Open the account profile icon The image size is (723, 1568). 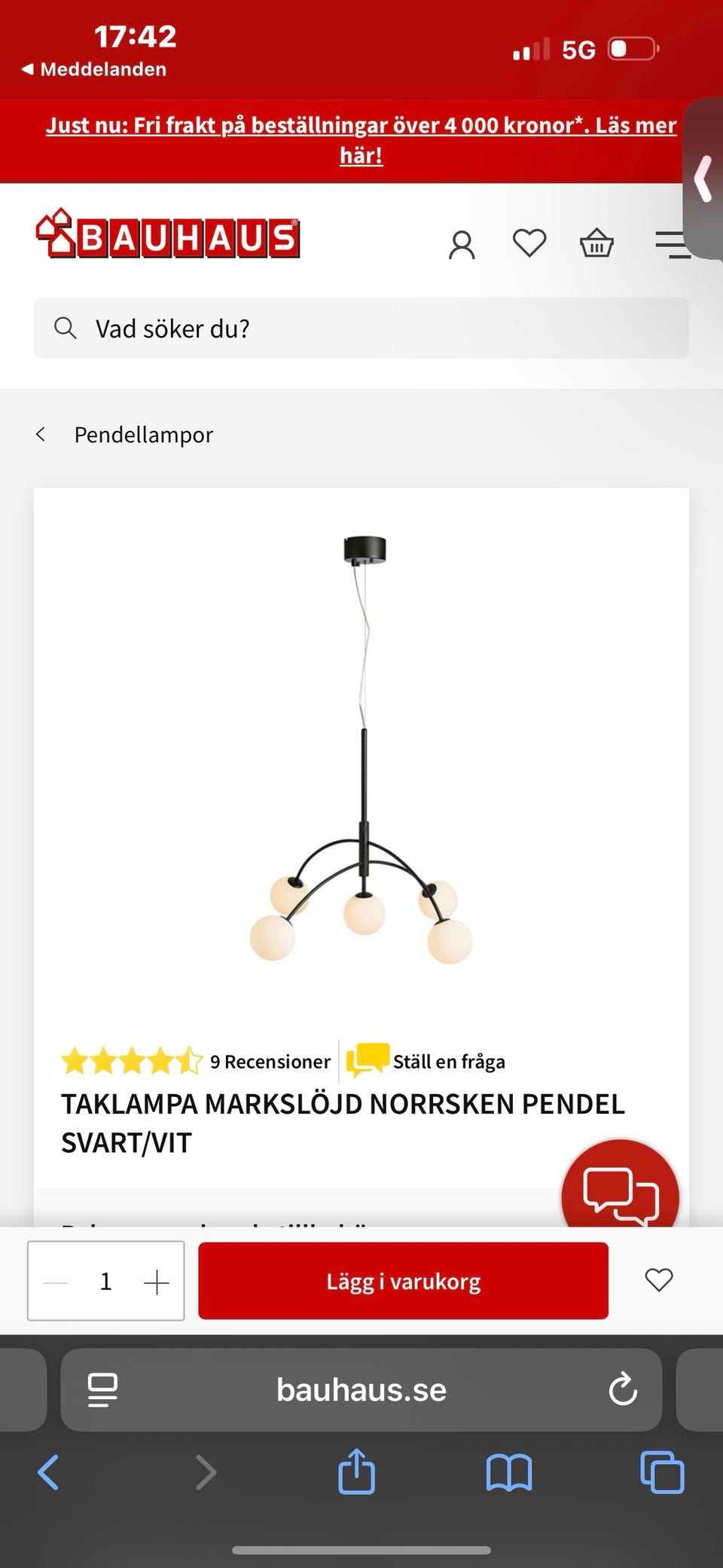coord(462,242)
